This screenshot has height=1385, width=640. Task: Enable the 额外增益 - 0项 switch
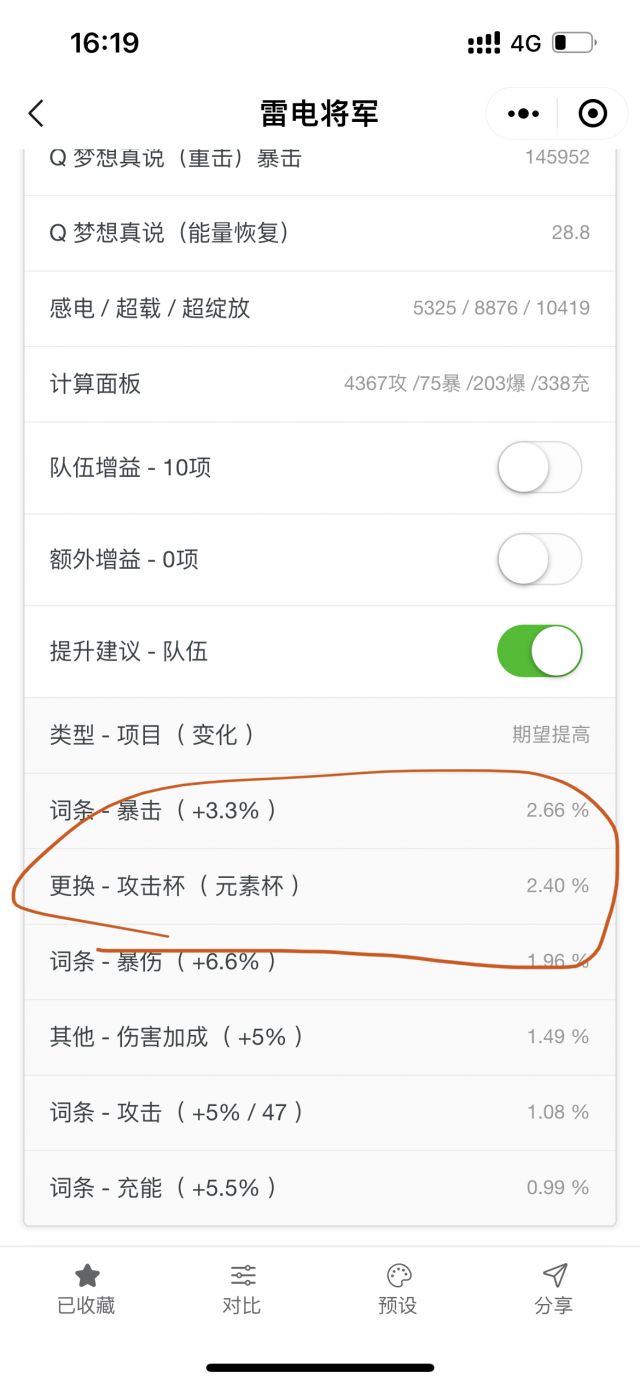(x=539, y=559)
